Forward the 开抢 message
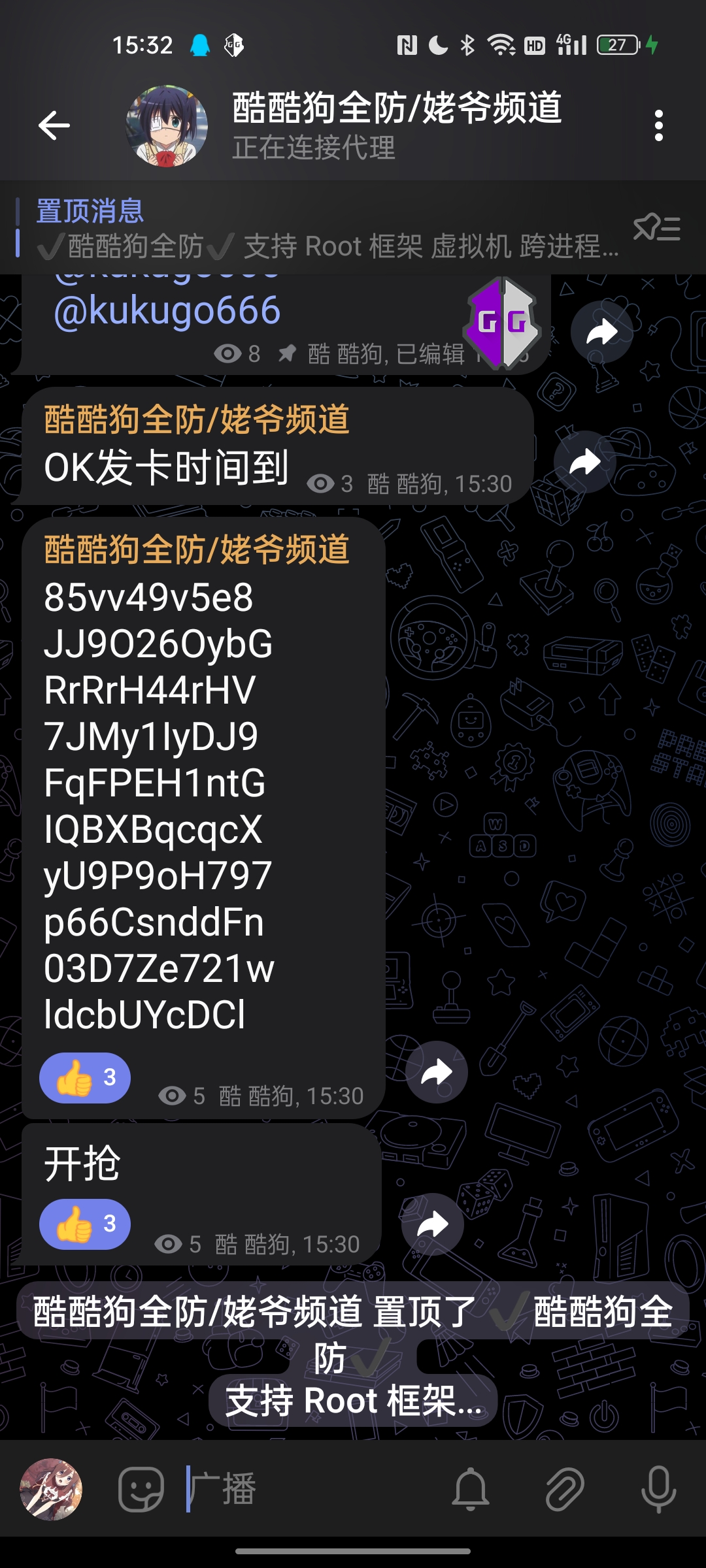Screen dimensions: 706x1568 point(432,1224)
